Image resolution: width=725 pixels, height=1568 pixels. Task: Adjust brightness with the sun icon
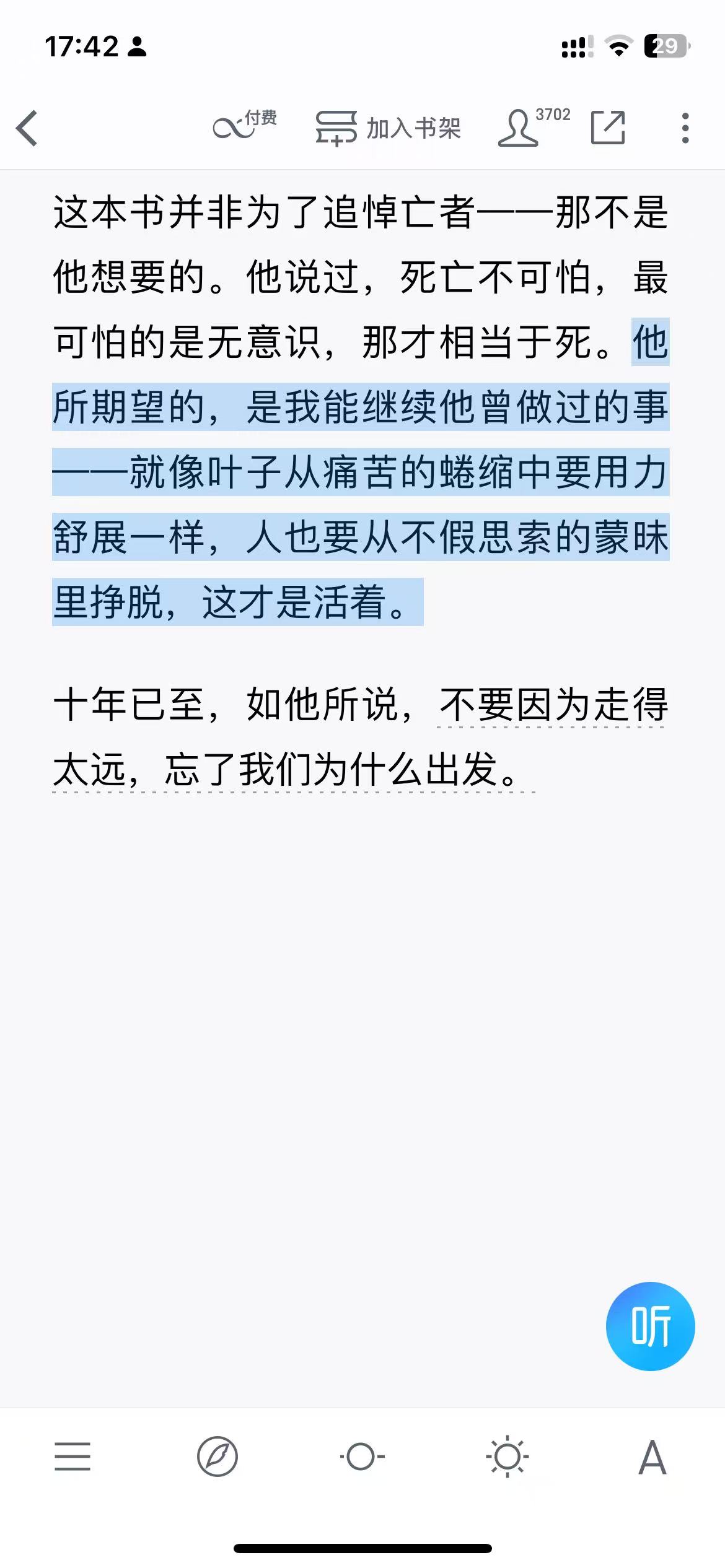(507, 1456)
